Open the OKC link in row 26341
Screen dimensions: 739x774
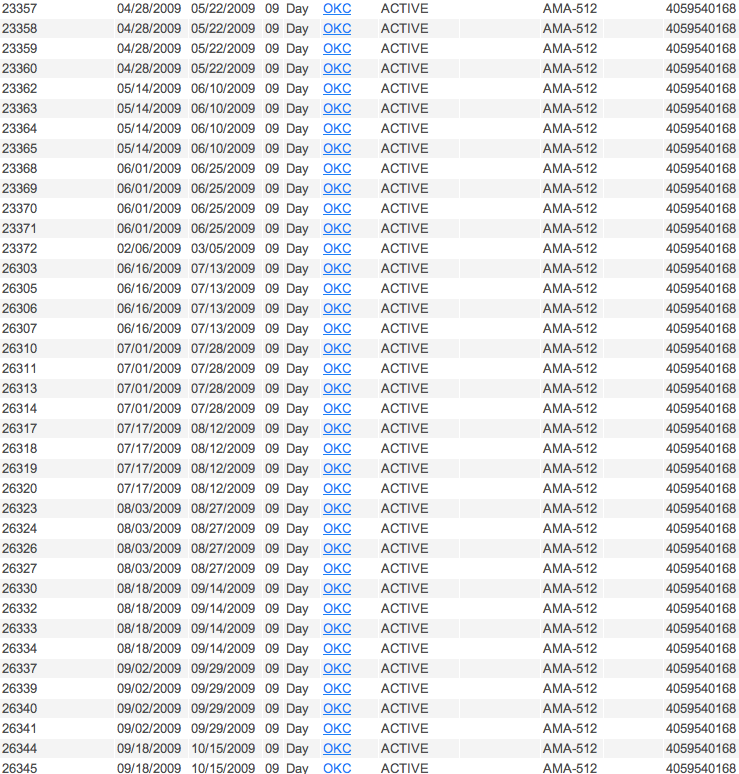point(337,728)
